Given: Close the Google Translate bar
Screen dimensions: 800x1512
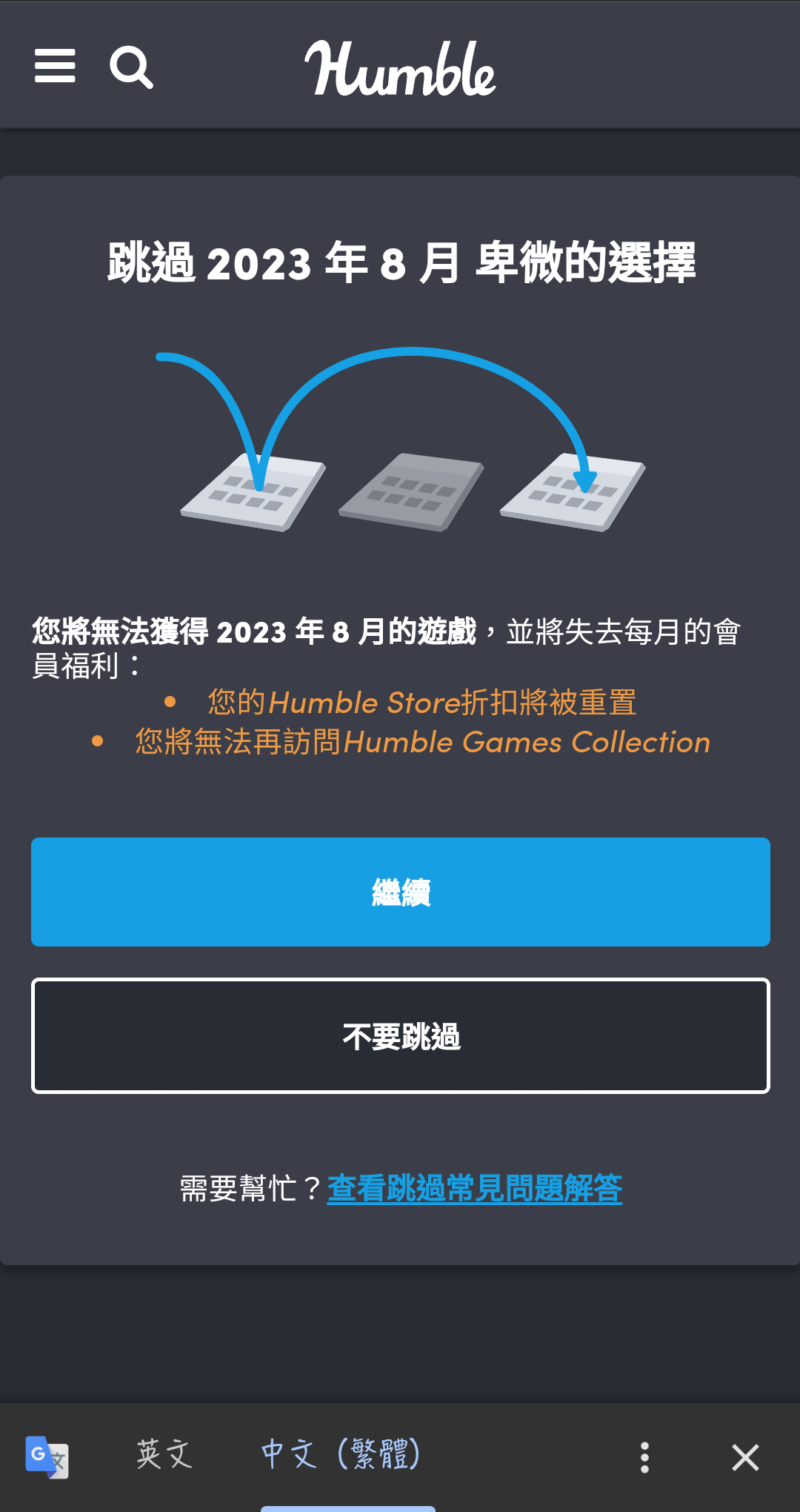Looking at the screenshot, I should click(745, 1457).
